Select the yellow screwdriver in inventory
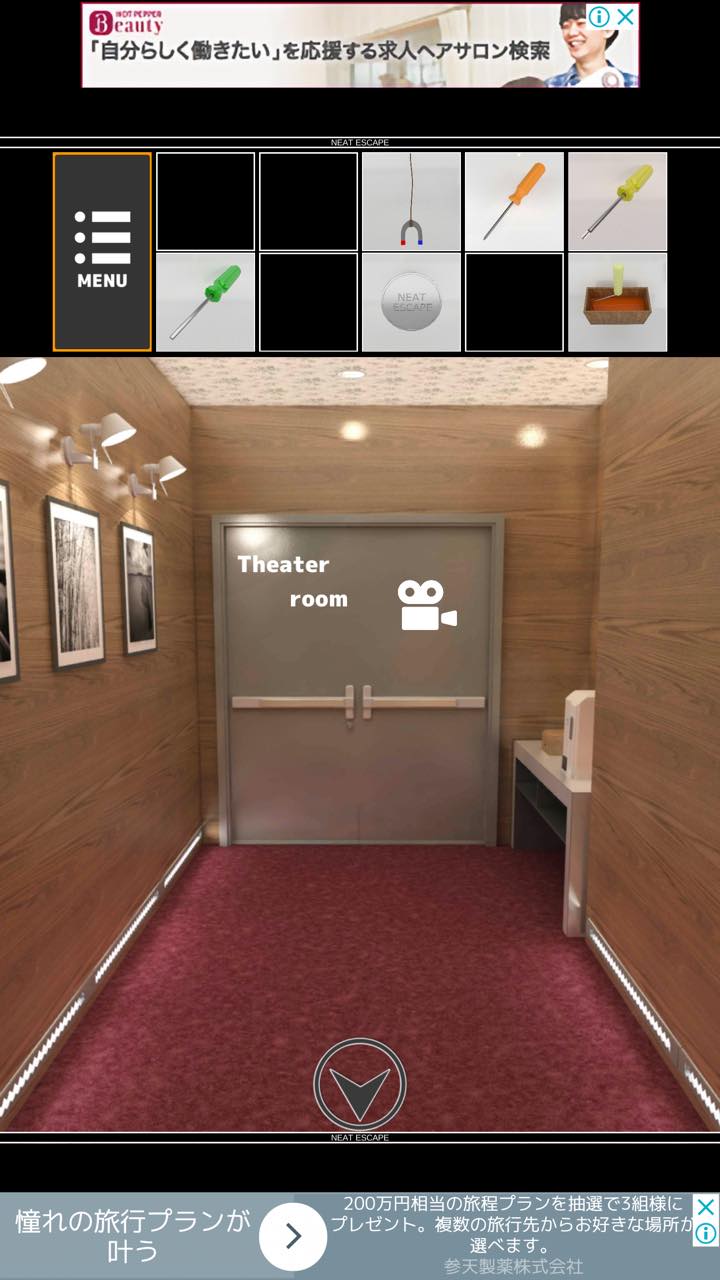Screen dimensions: 720x1280 pyautogui.click(x=617, y=201)
